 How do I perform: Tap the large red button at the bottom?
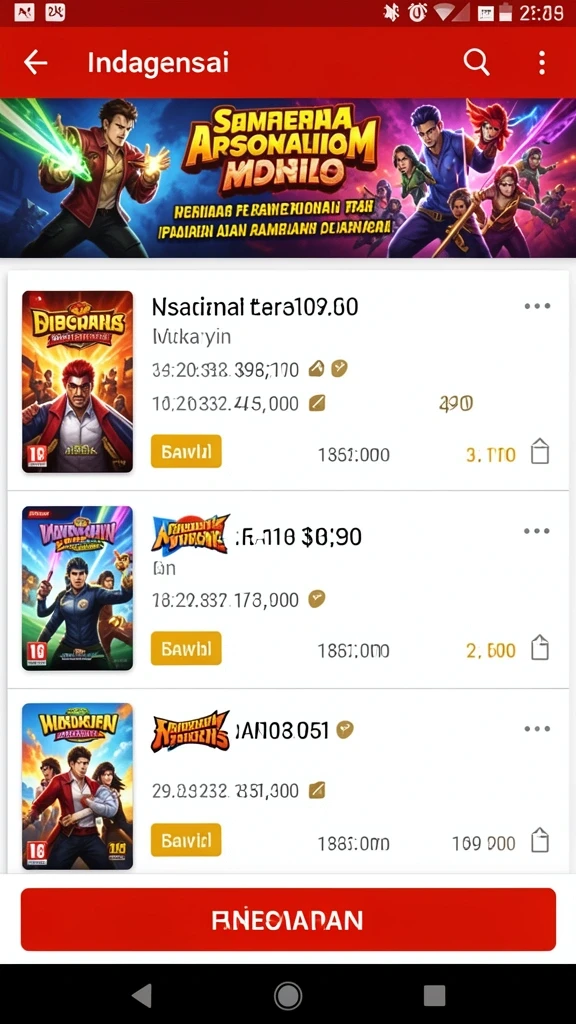(288, 920)
